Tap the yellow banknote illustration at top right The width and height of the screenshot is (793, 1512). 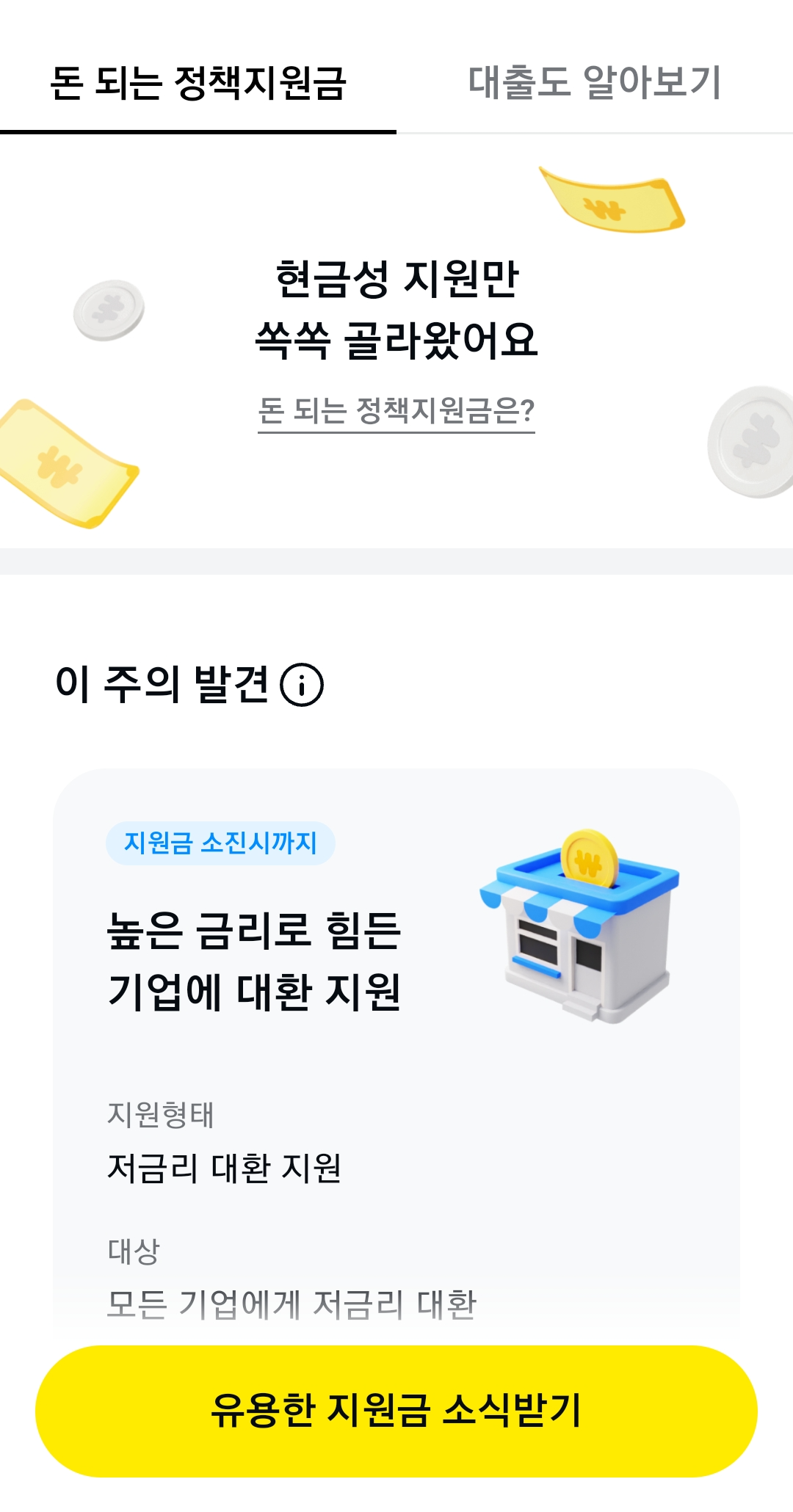coord(612,202)
